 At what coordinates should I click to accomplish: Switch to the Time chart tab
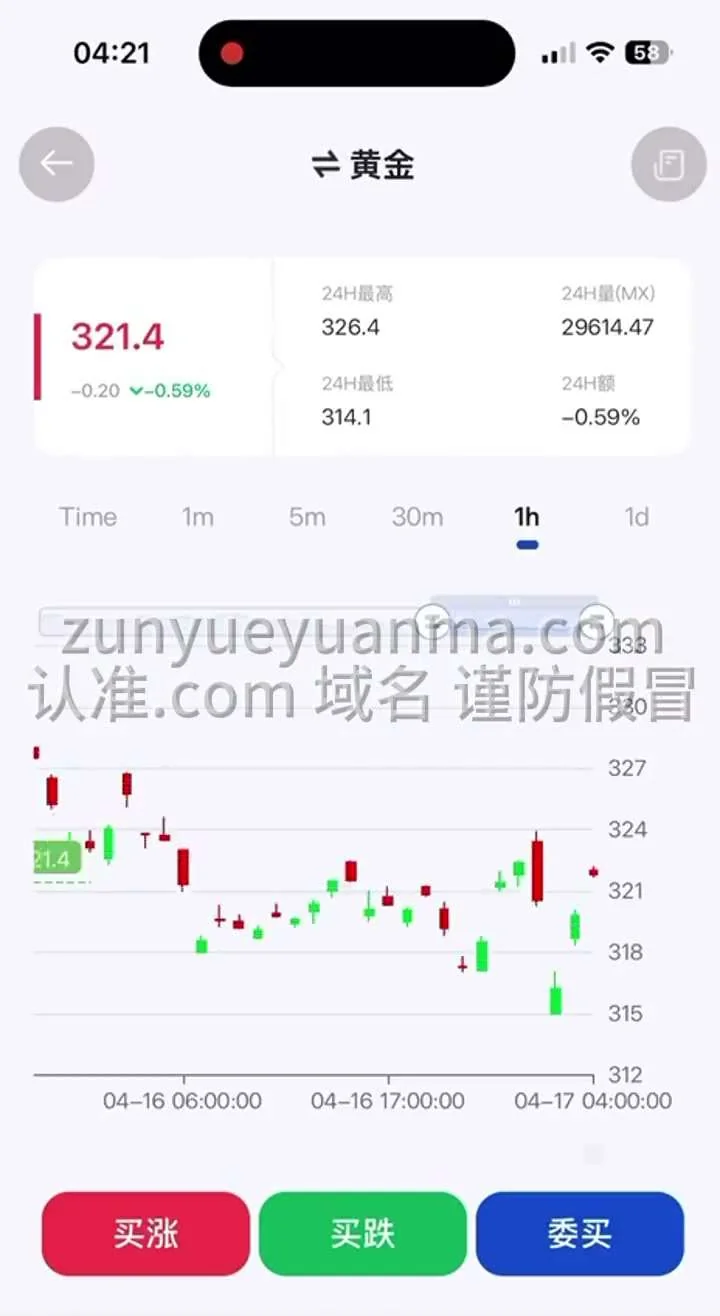pos(88,517)
